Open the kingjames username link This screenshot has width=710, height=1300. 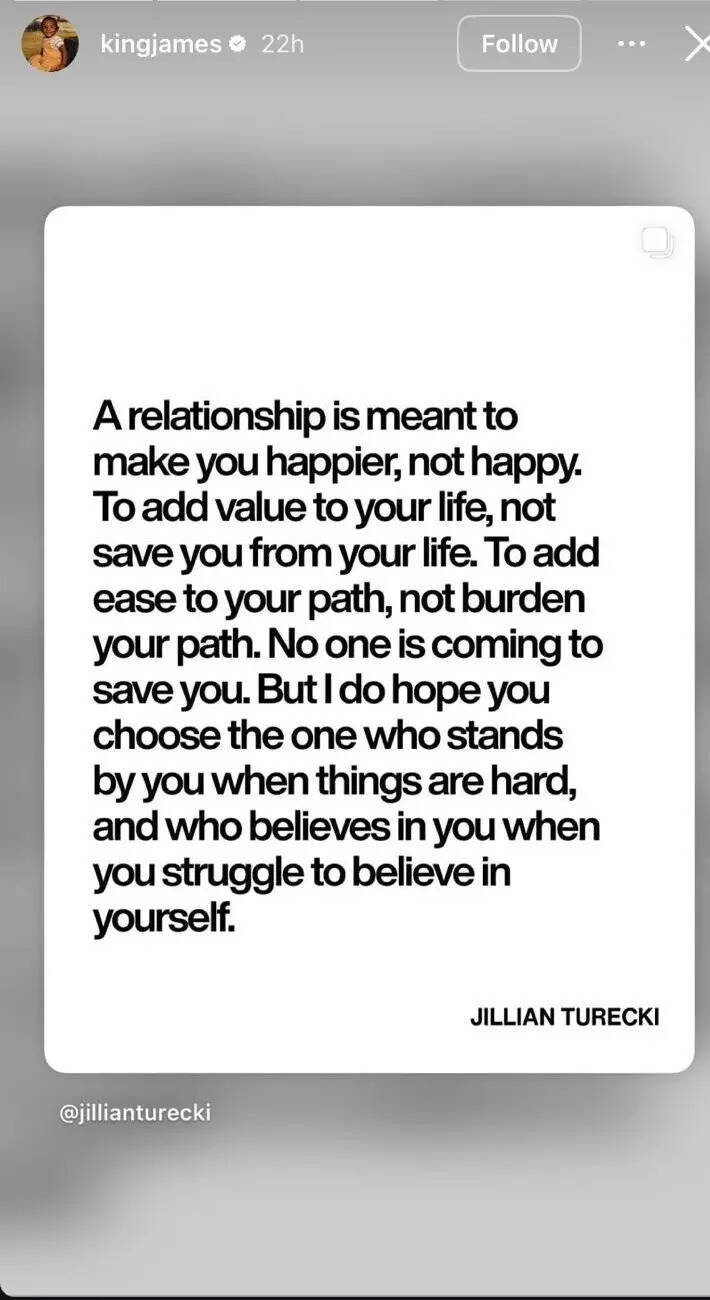point(160,44)
